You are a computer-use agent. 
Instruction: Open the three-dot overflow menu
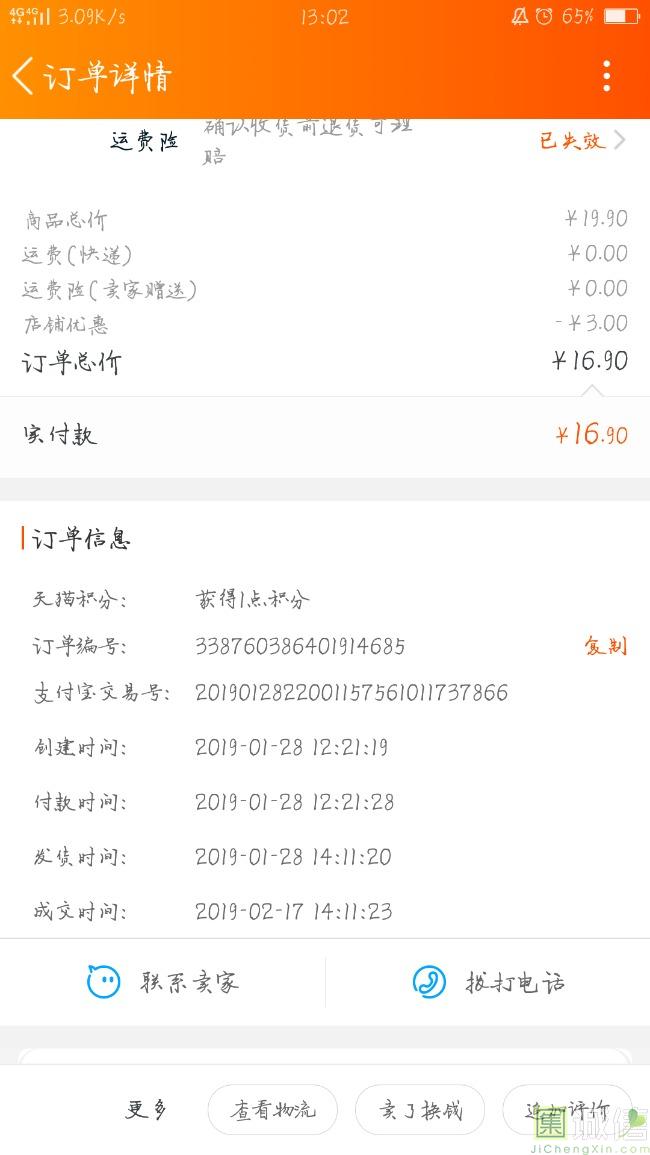point(607,76)
